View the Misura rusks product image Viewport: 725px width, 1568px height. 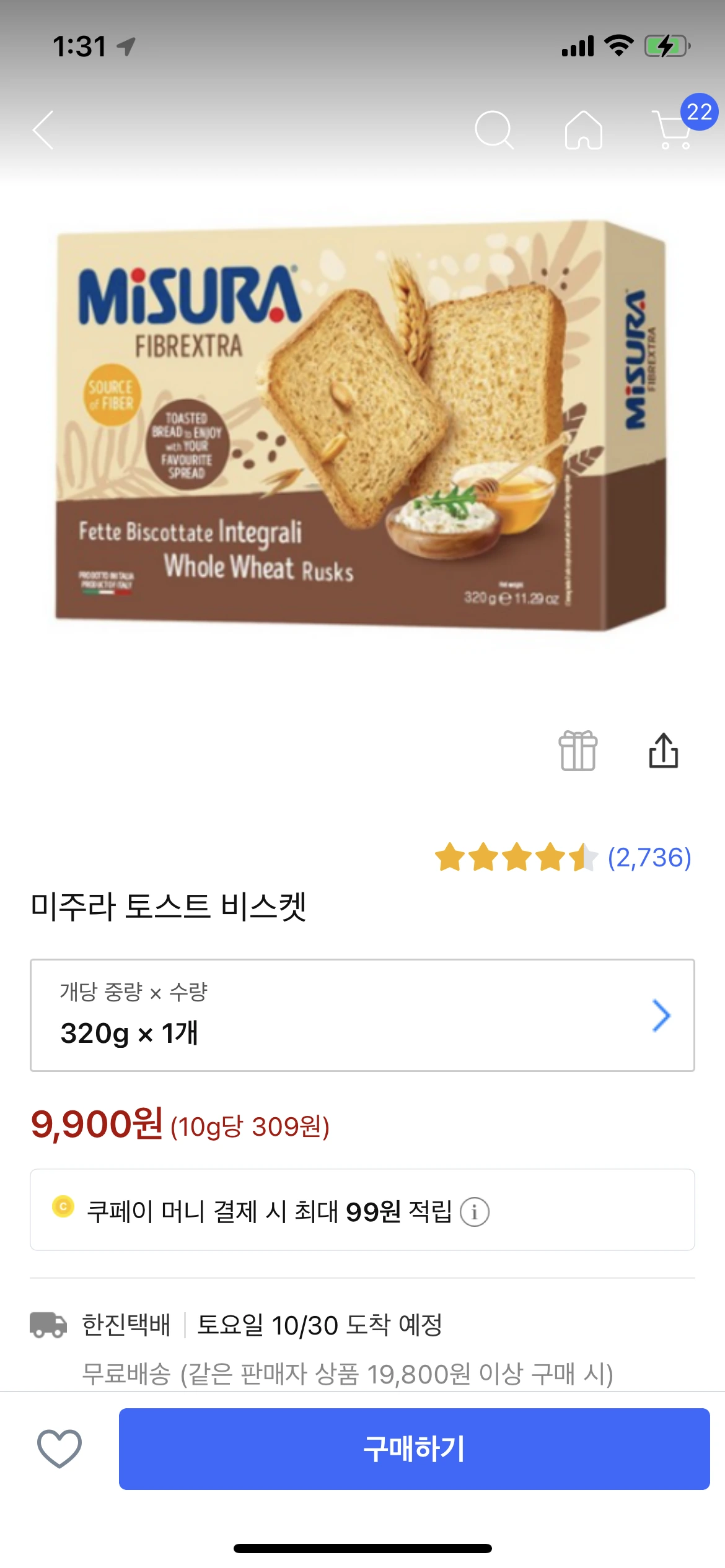[362, 427]
